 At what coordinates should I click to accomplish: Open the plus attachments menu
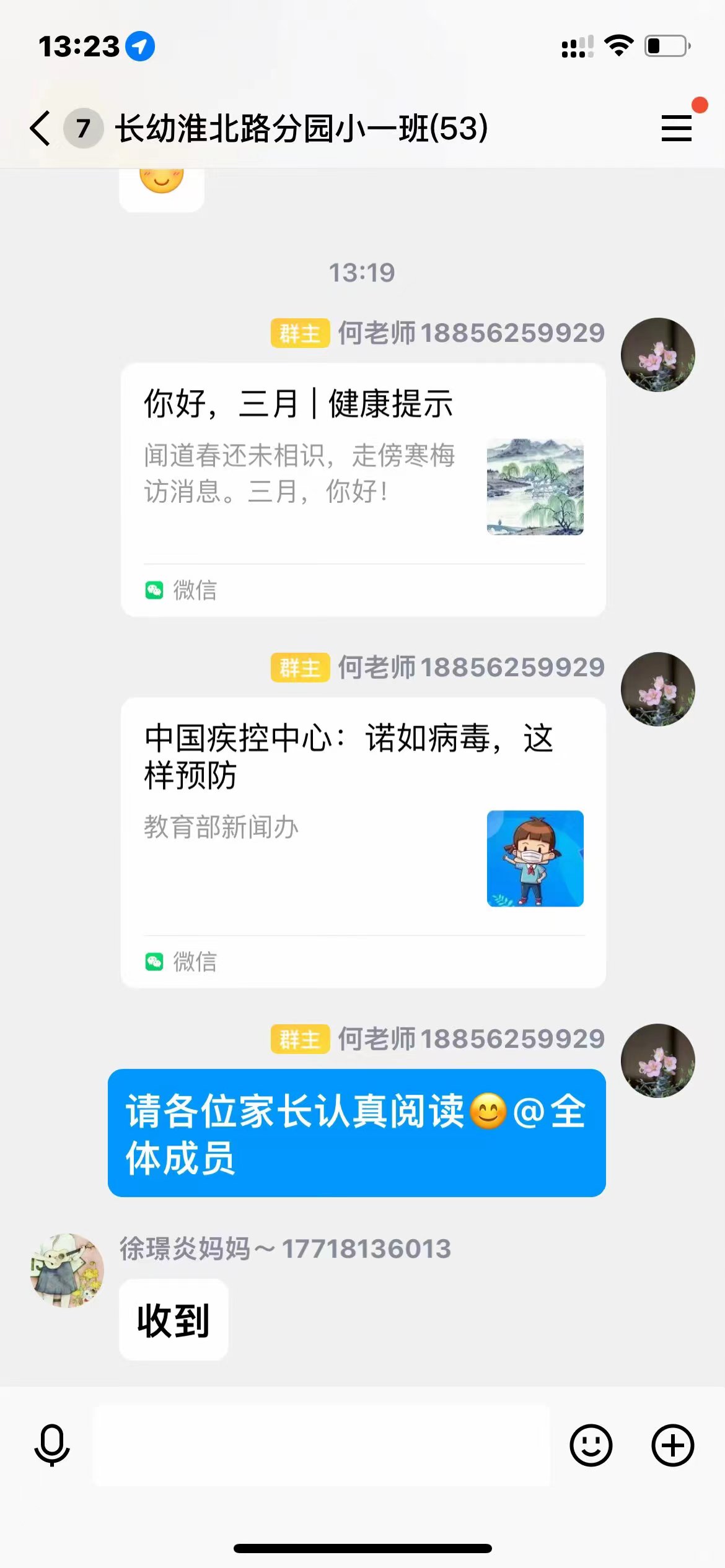coord(672,1445)
